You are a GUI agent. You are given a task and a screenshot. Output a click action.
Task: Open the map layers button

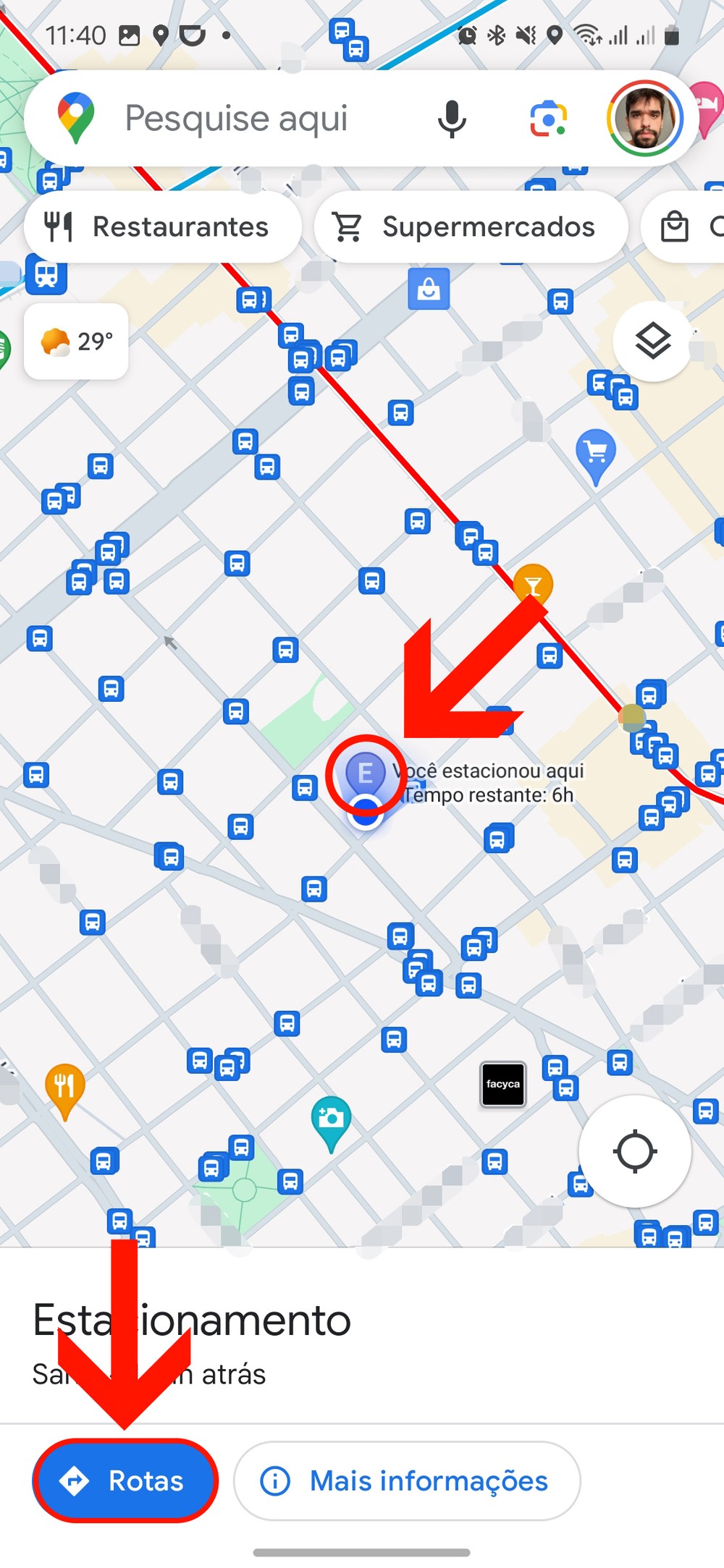[652, 342]
